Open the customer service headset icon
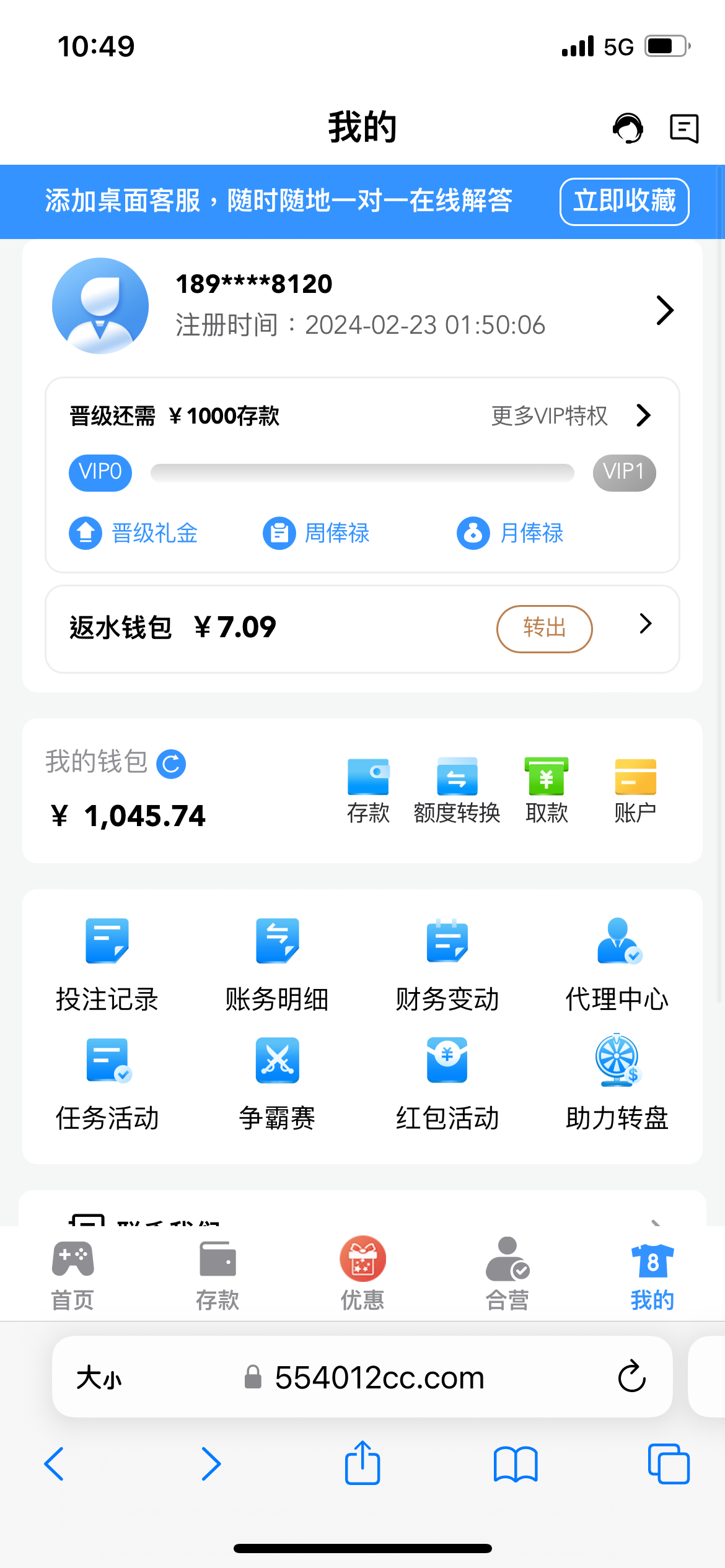Image resolution: width=725 pixels, height=1568 pixels. pos(628,128)
